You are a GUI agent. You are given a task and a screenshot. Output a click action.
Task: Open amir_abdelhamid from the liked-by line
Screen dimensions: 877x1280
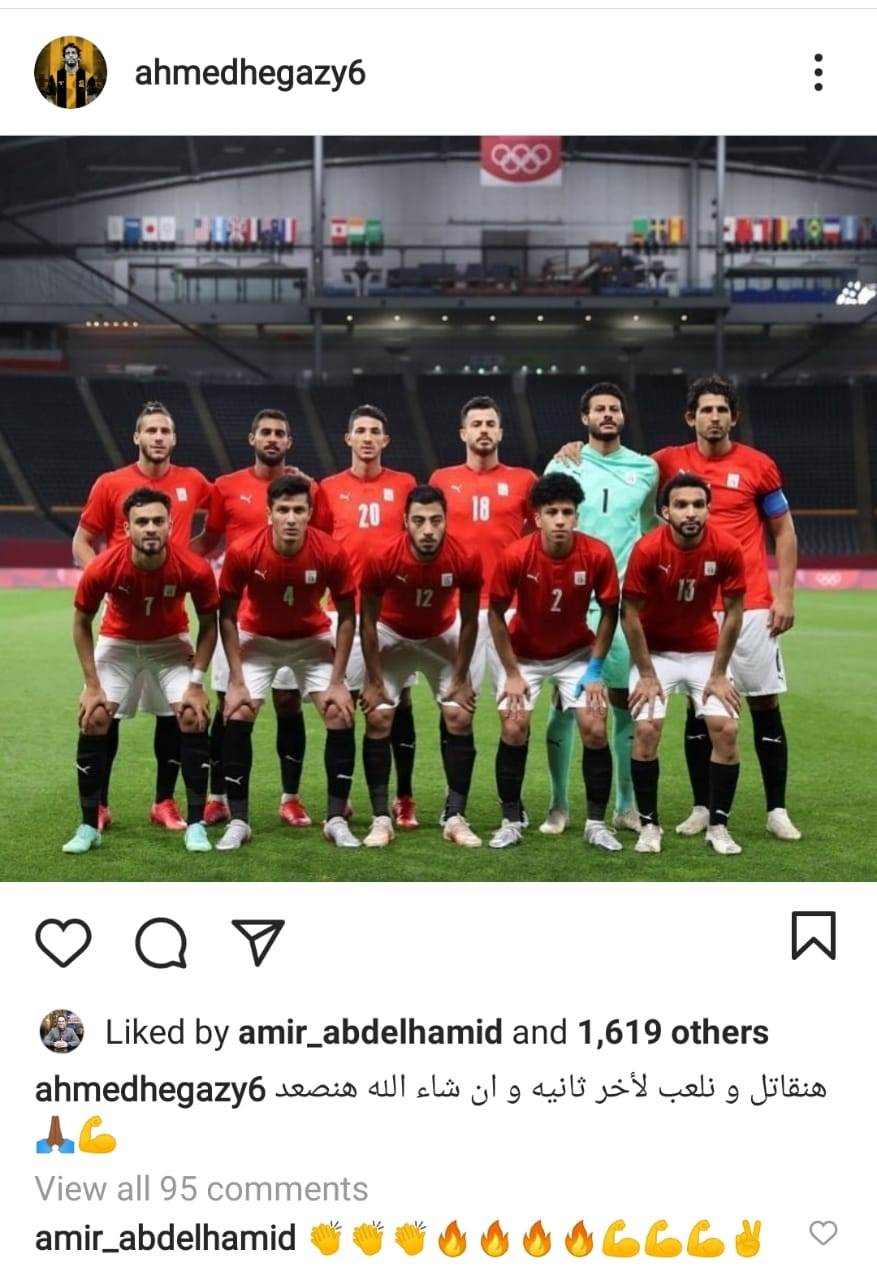coord(370,1033)
